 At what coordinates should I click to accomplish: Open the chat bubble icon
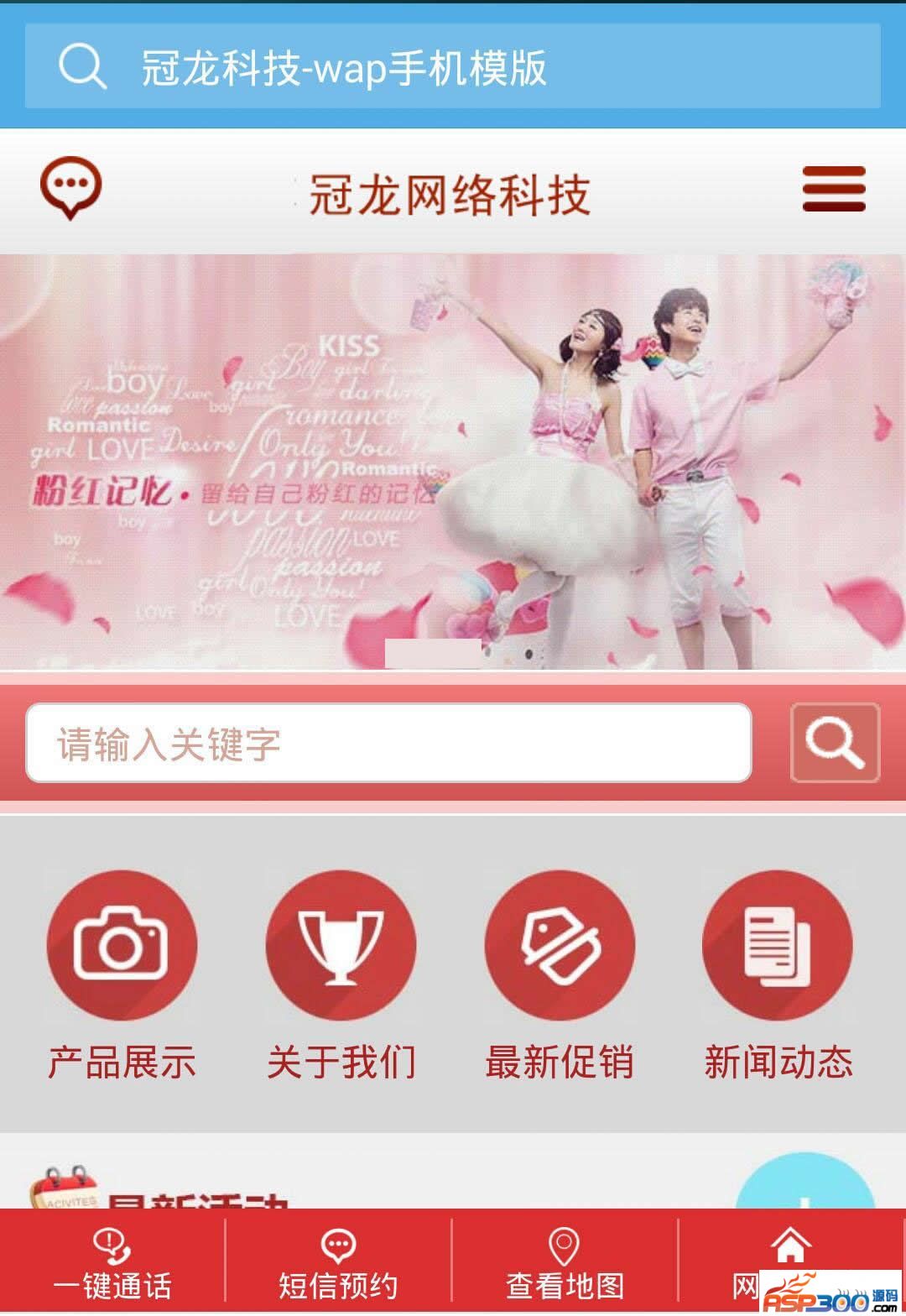pyautogui.click(x=70, y=187)
